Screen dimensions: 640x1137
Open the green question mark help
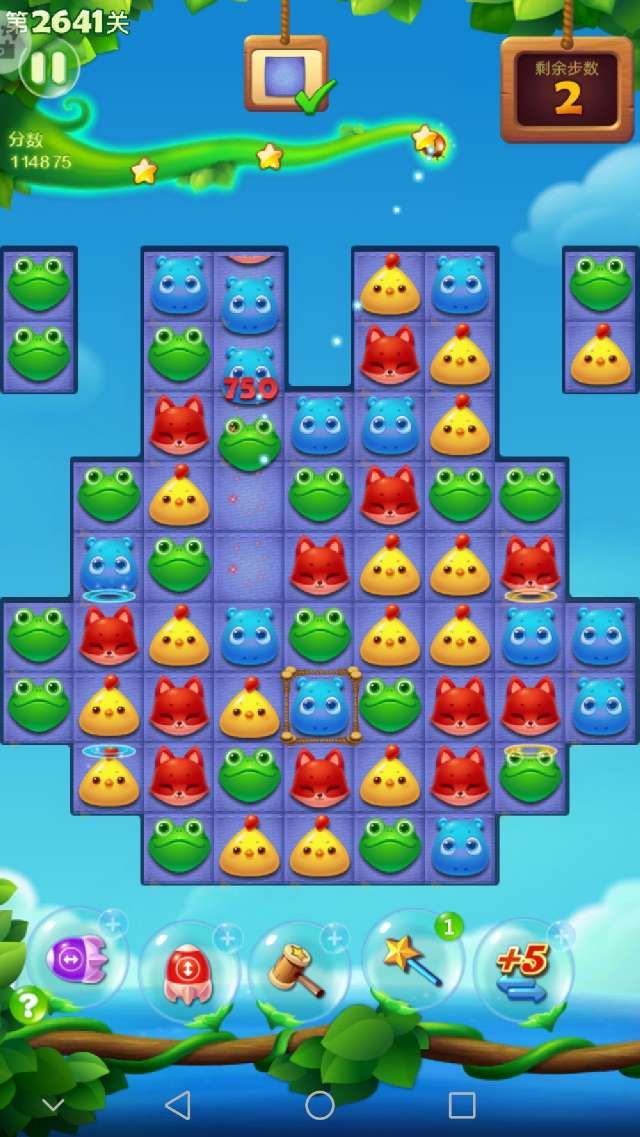(27, 1004)
